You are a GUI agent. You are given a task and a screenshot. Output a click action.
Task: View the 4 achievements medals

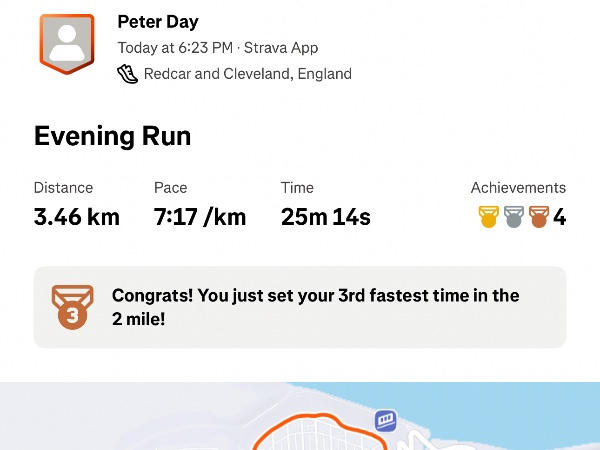(x=520, y=216)
